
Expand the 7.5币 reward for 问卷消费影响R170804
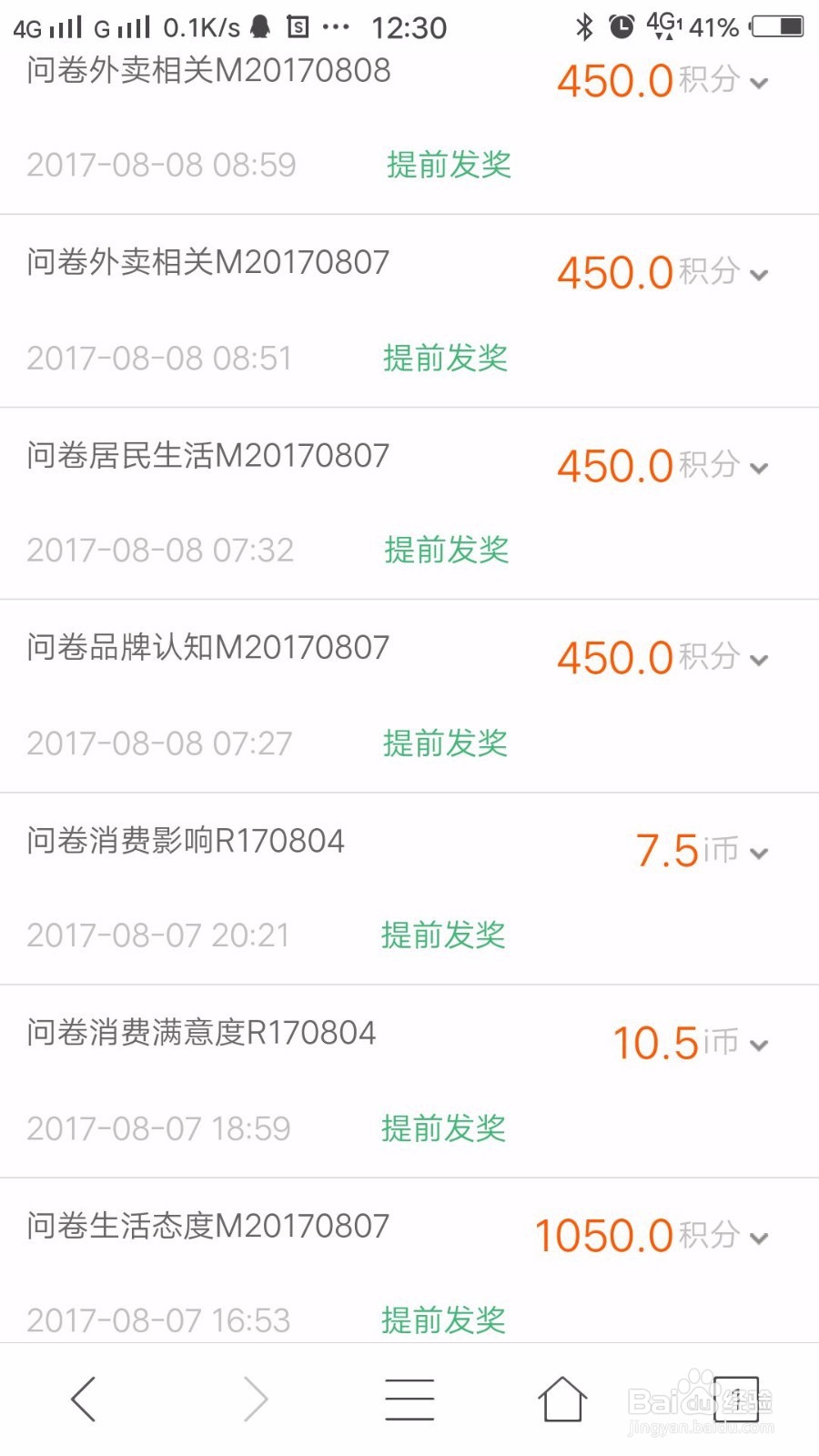[759, 854]
